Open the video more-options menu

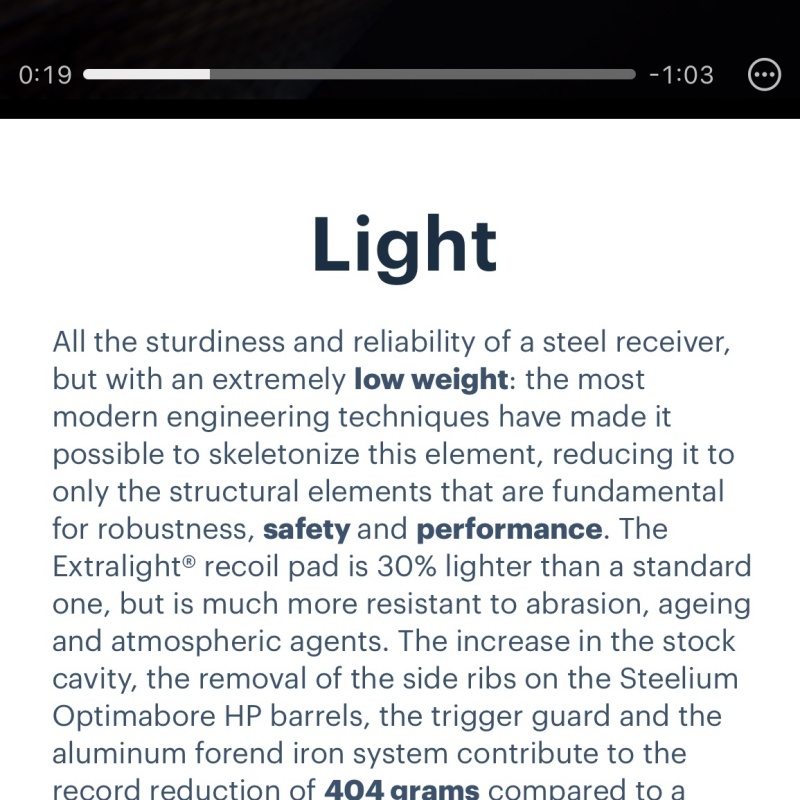click(765, 75)
